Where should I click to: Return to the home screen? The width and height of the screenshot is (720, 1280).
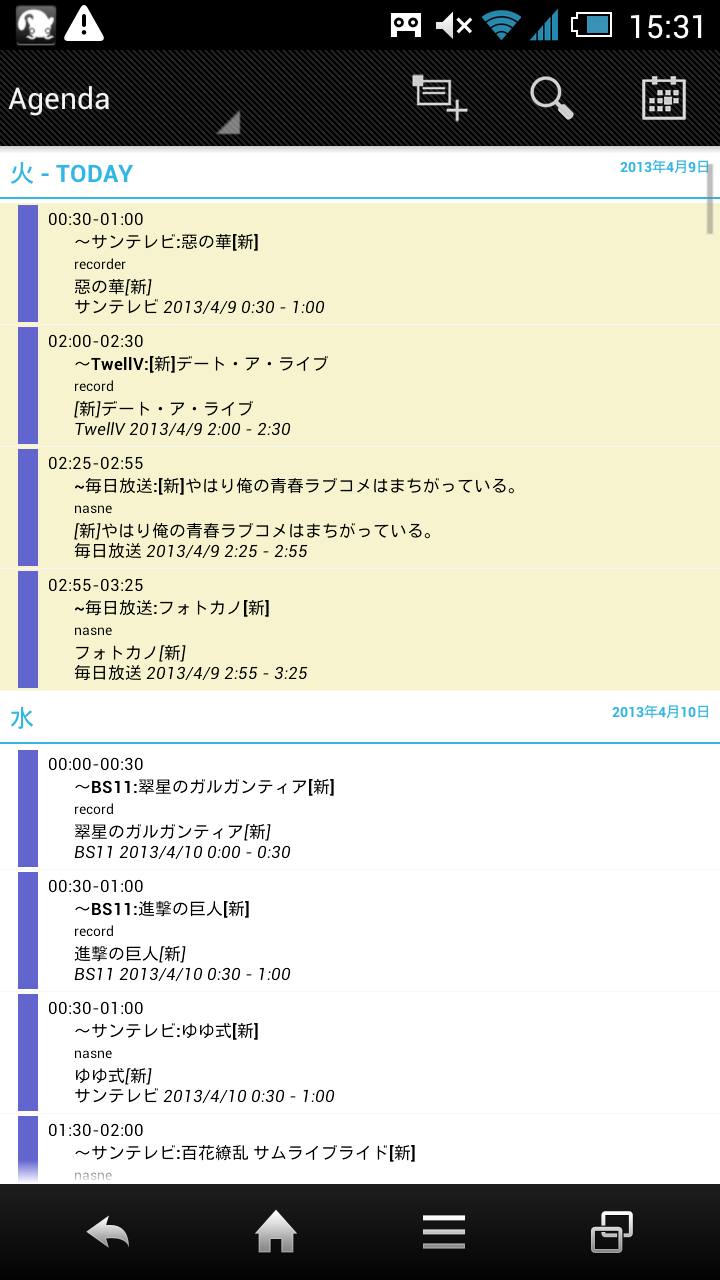(x=276, y=1232)
